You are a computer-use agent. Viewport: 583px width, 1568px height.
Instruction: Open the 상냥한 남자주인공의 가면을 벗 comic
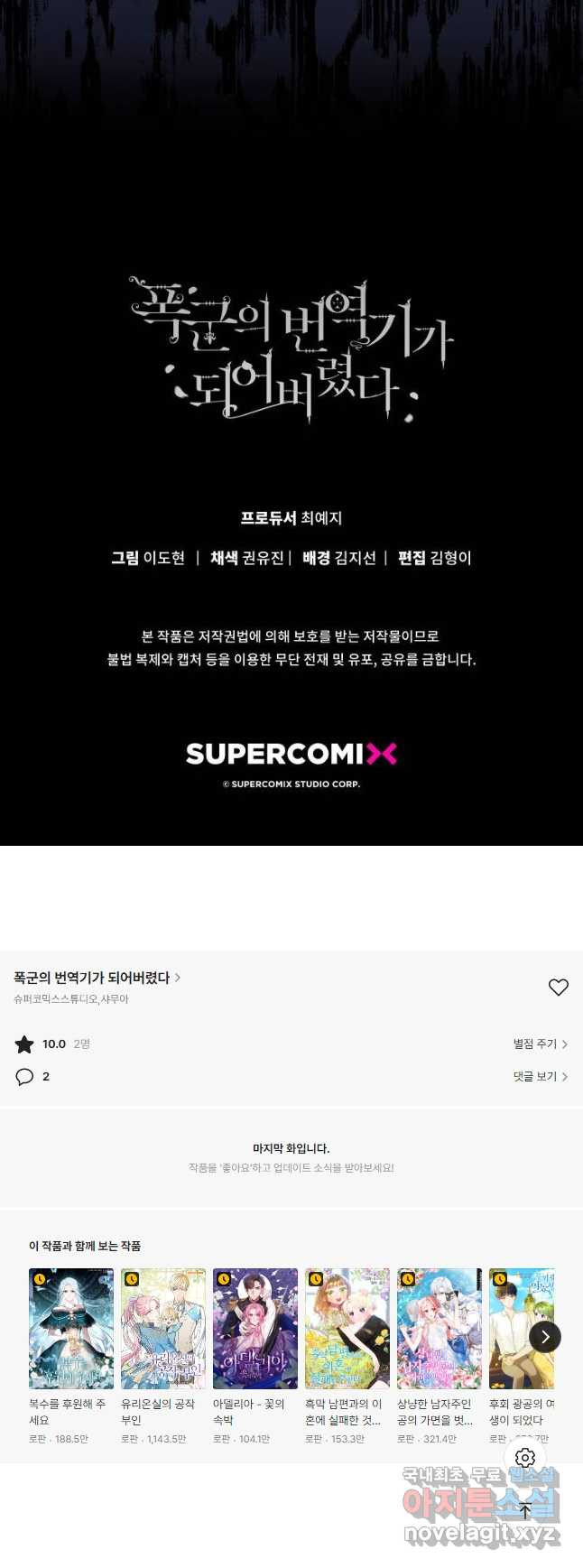coord(440,1329)
